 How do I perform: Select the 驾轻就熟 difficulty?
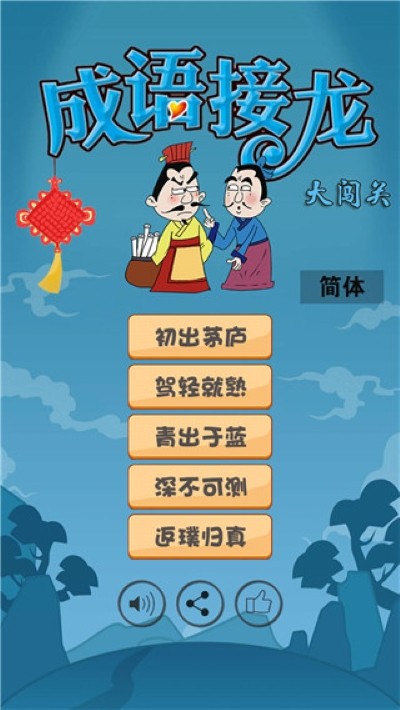tap(200, 387)
